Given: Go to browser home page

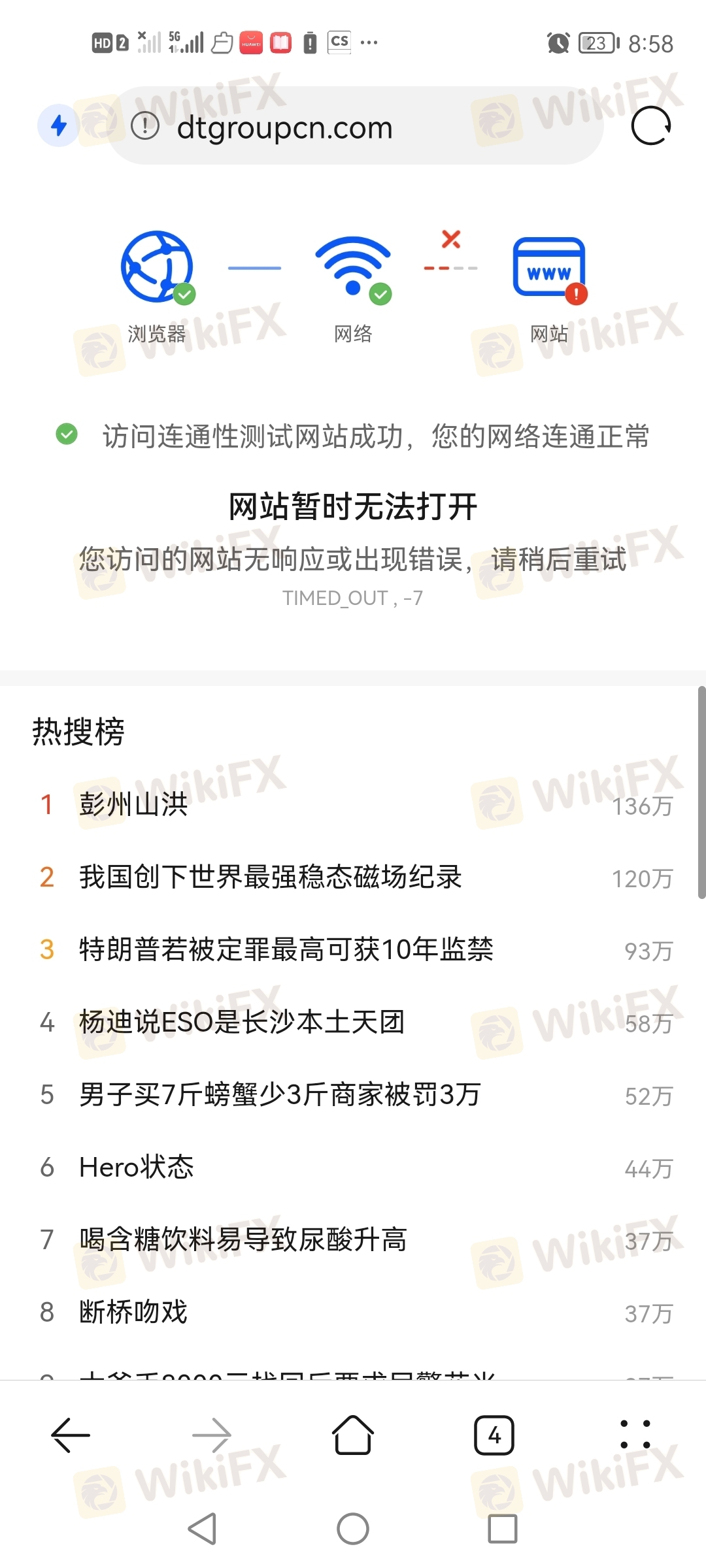Looking at the screenshot, I should pyautogui.click(x=353, y=1435).
